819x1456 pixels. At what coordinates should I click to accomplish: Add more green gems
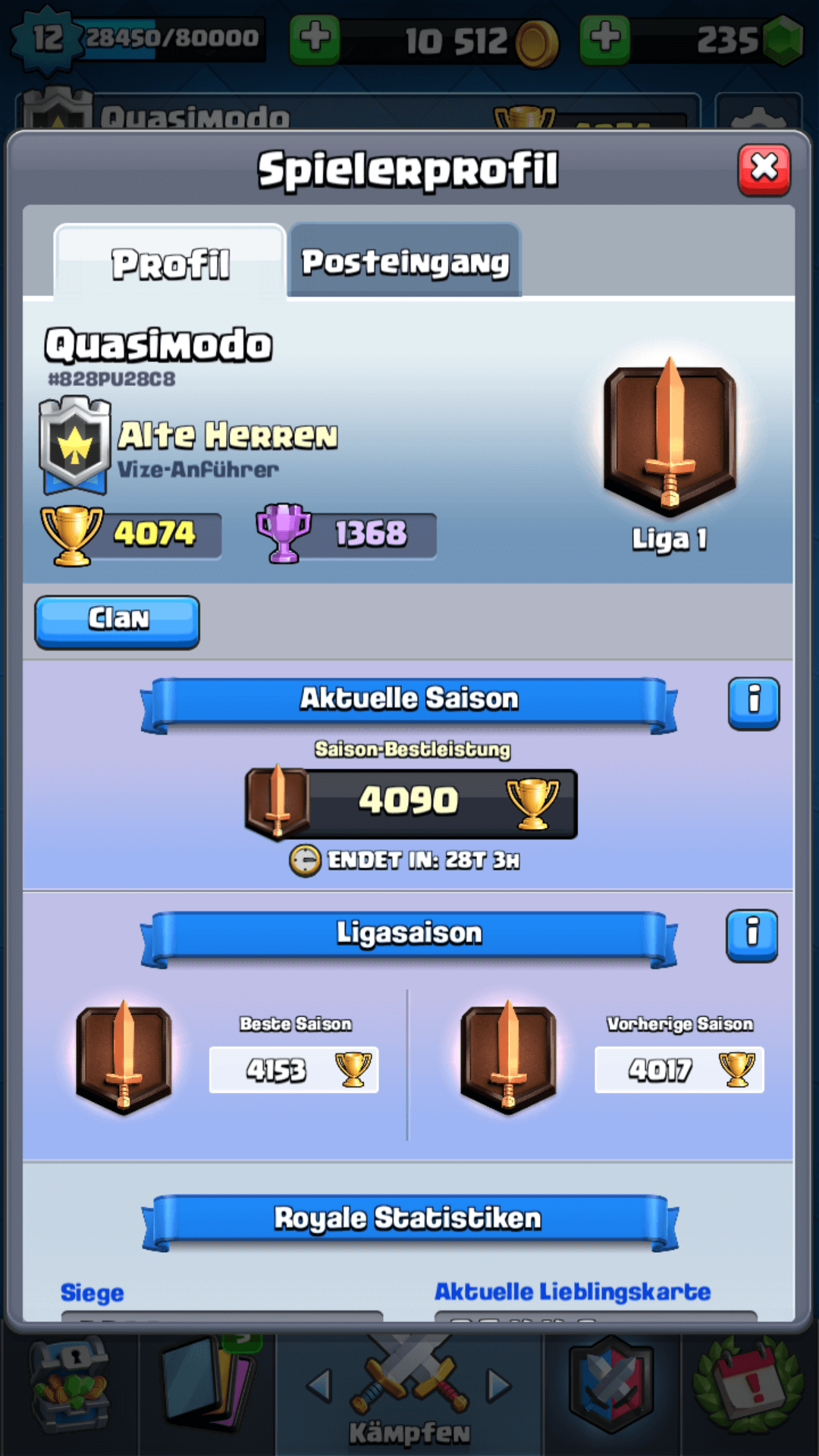[x=604, y=38]
